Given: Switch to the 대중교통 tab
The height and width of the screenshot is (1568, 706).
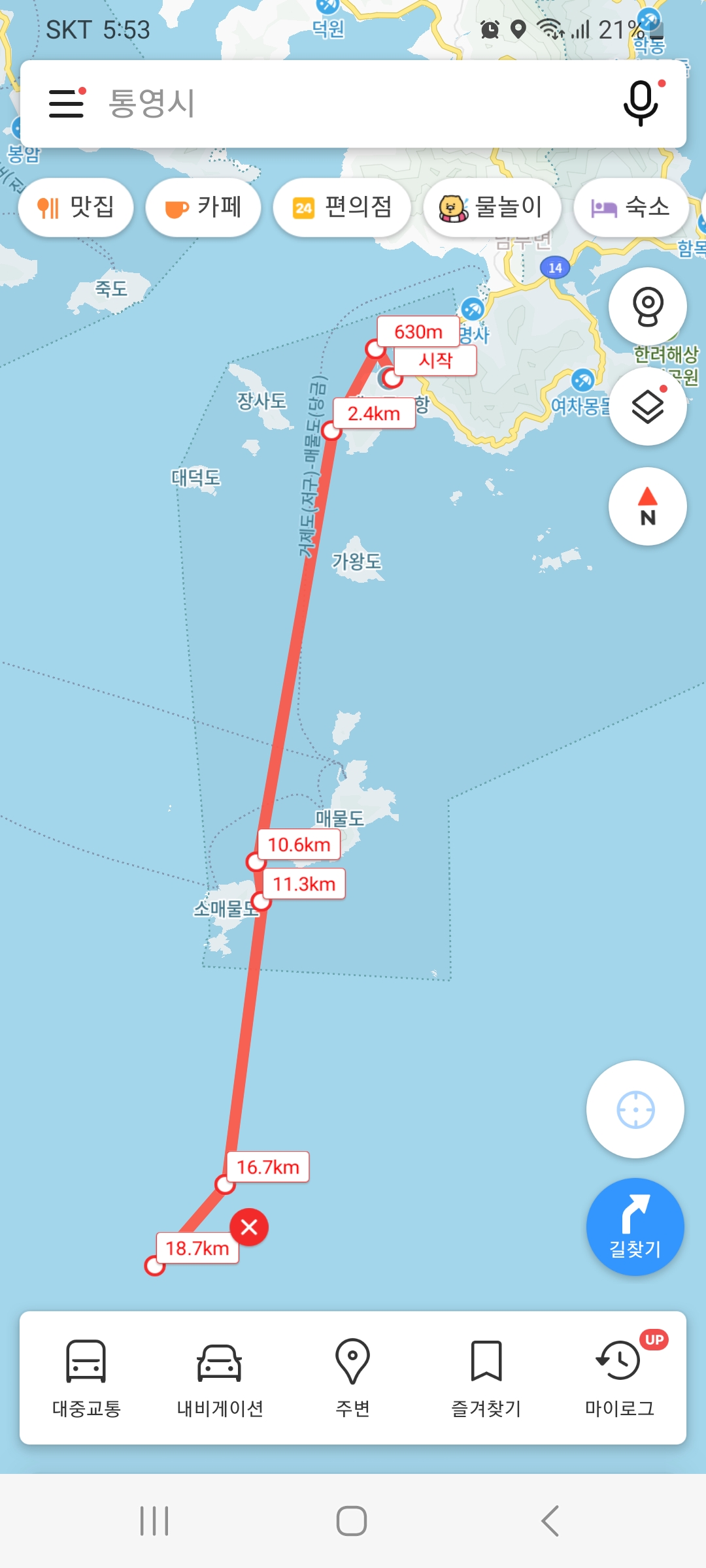Looking at the screenshot, I should pos(86,1377).
